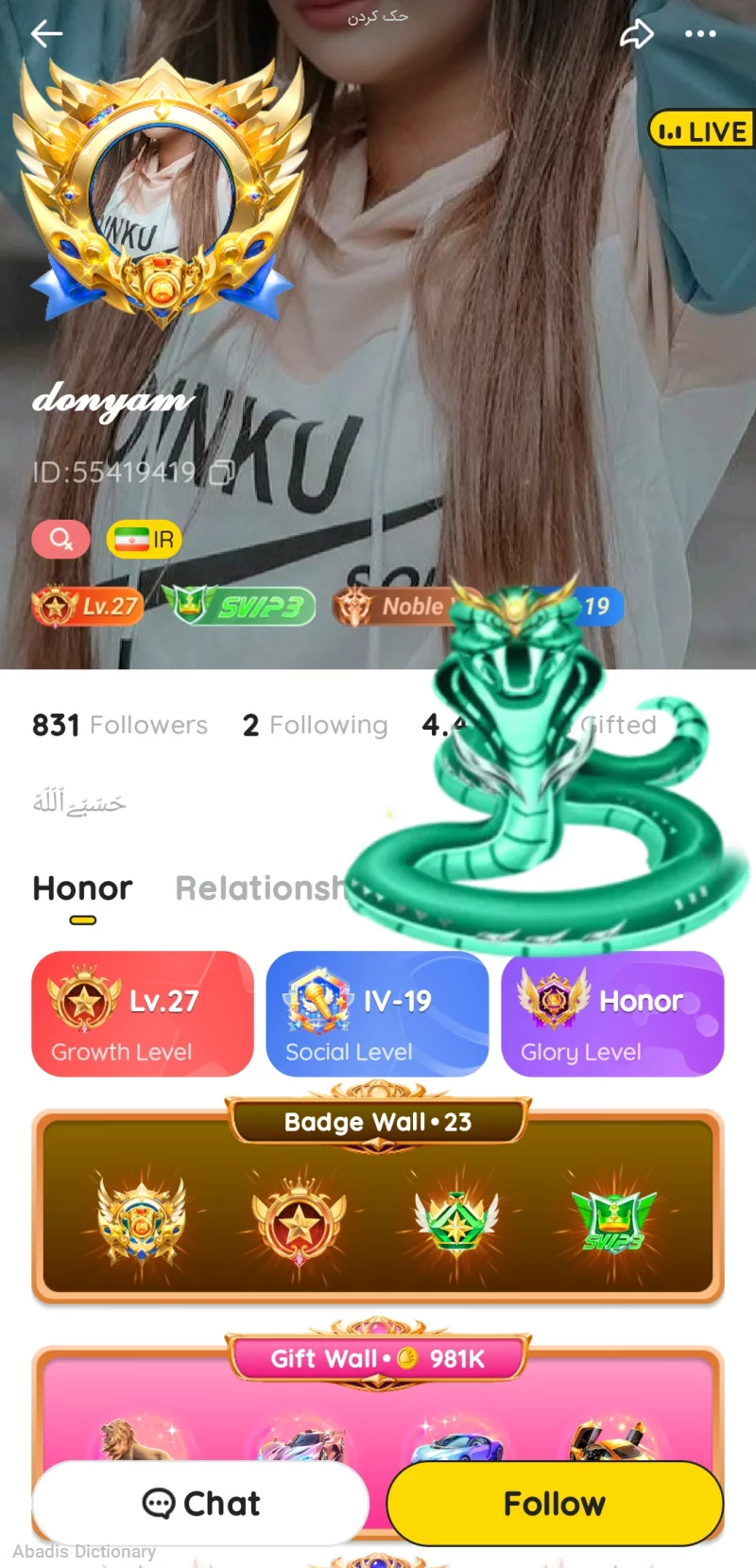Viewport: 756px width, 1568px height.
Task: Follow this user
Action: (555, 1503)
